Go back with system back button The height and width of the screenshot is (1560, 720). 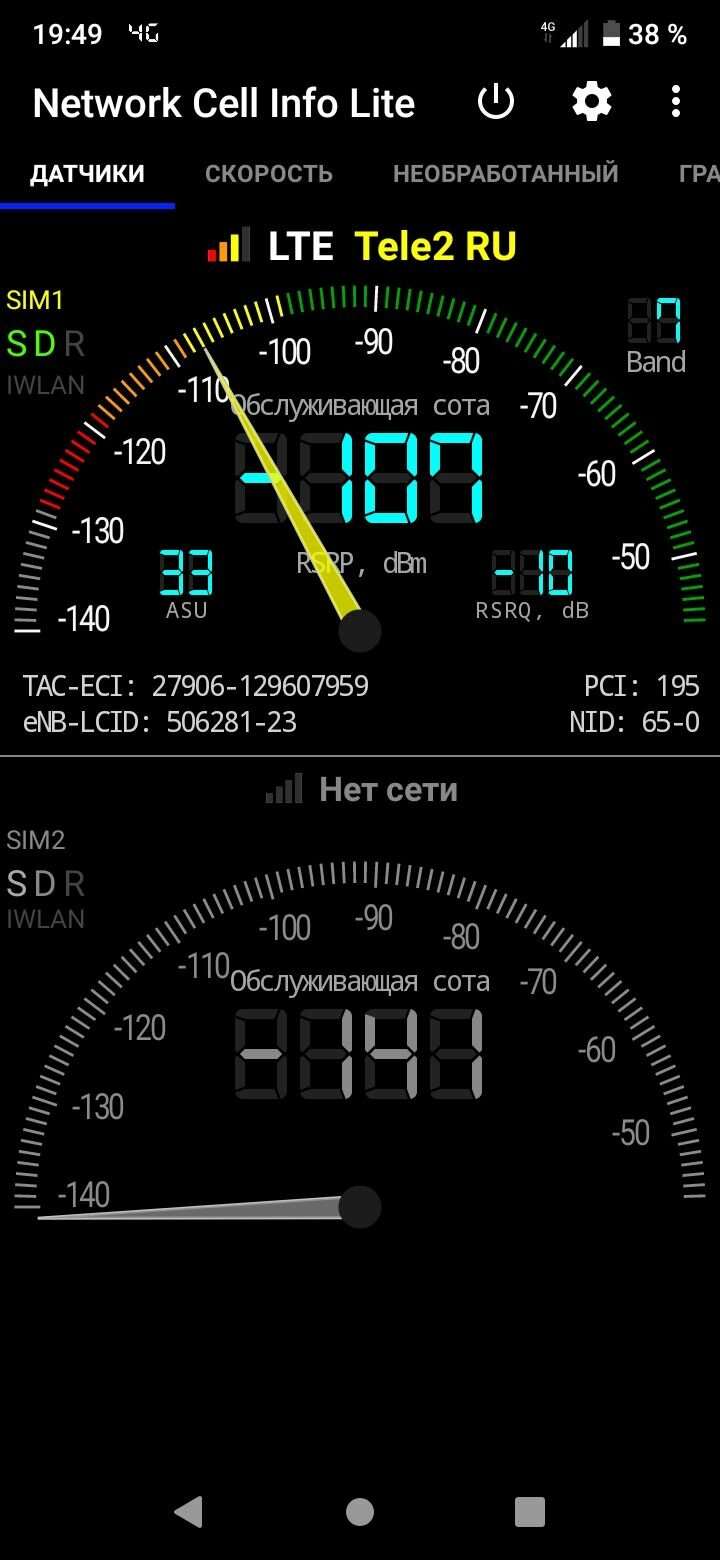pos(189,1511)
